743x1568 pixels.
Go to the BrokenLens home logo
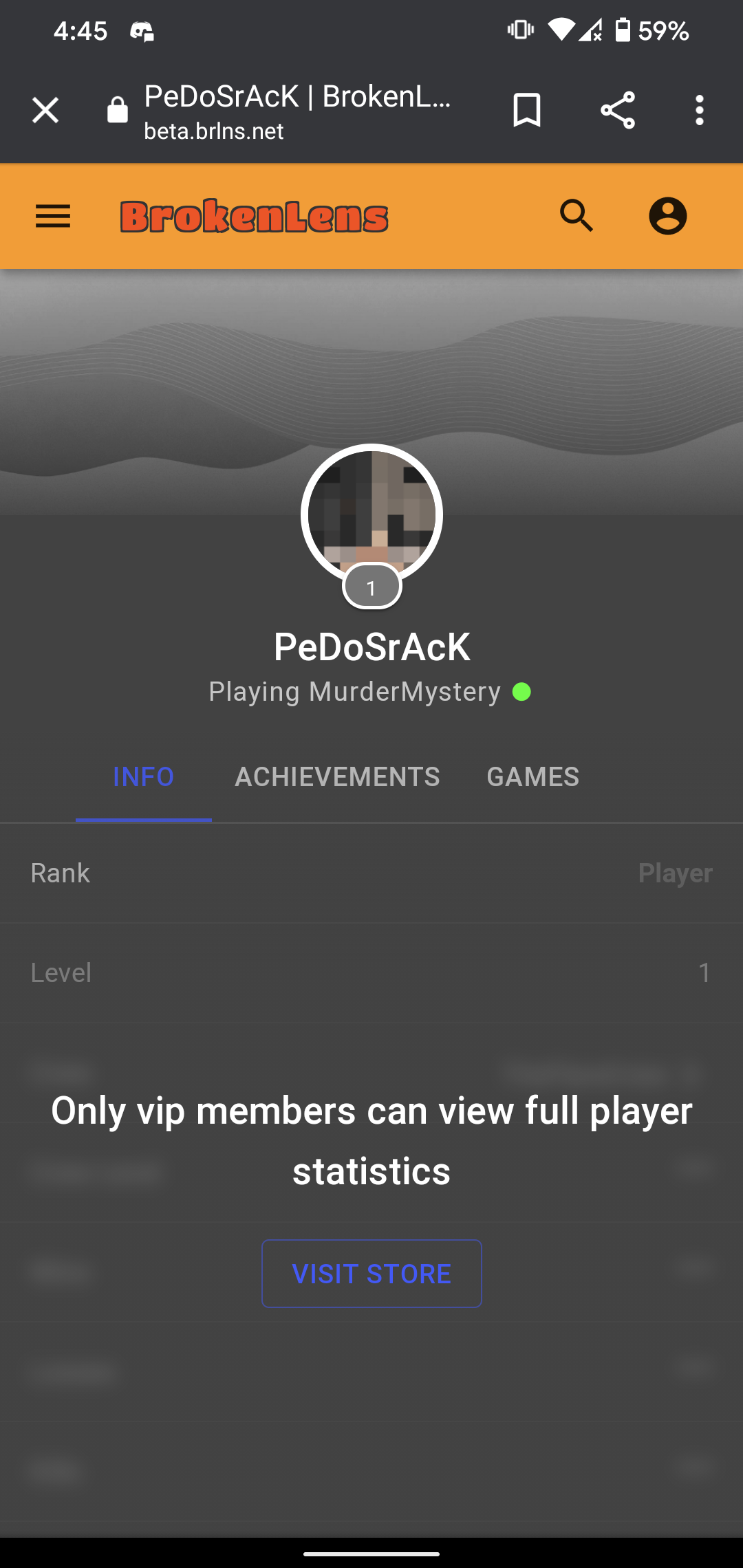tap(255, 217)
